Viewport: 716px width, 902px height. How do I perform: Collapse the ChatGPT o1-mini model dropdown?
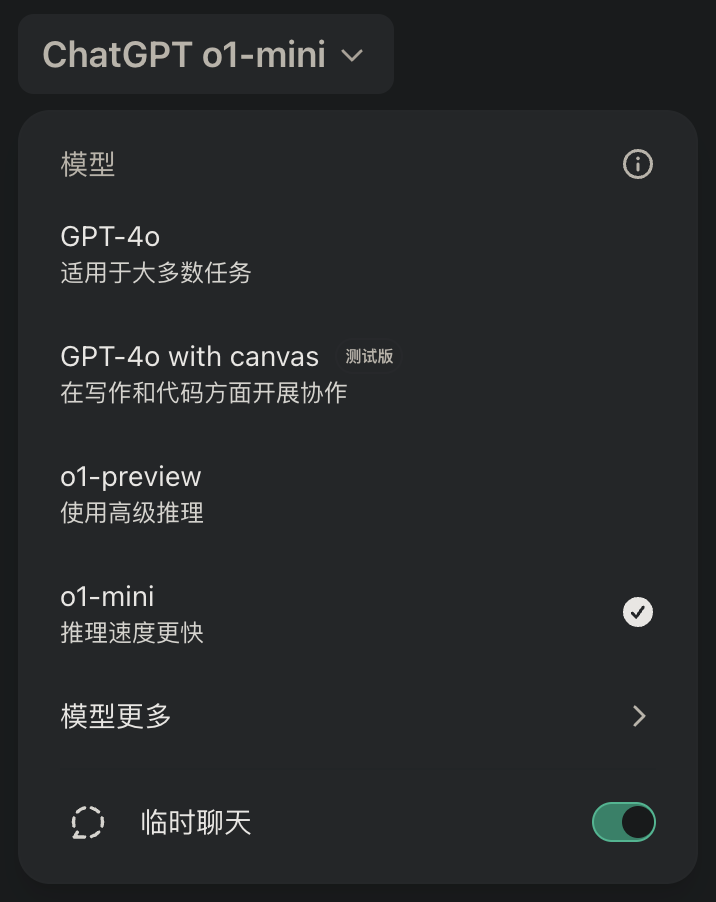(205, 55)
